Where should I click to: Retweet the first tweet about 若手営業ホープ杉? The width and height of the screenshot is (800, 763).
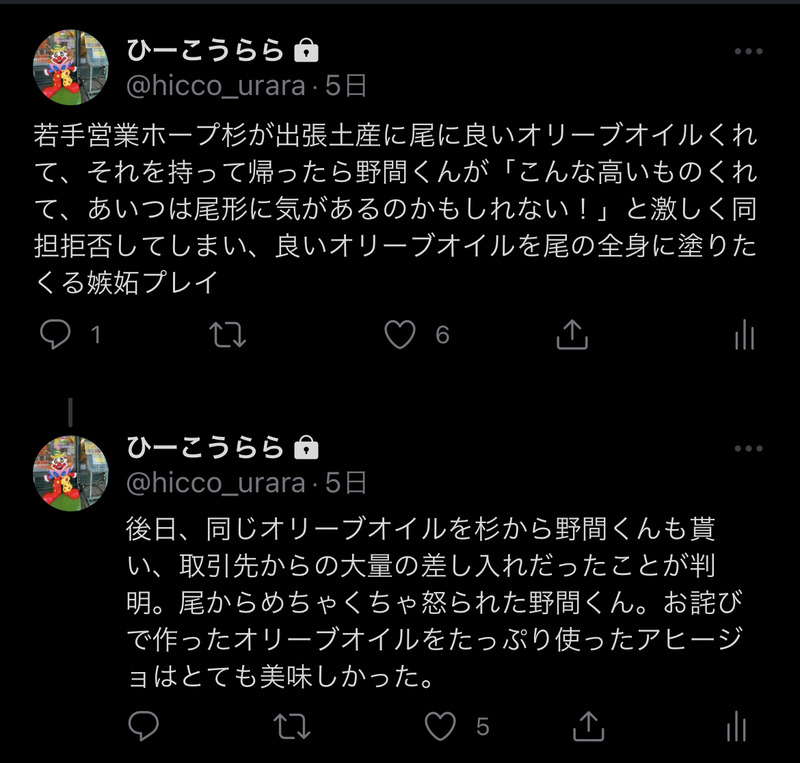pos(229,335)
